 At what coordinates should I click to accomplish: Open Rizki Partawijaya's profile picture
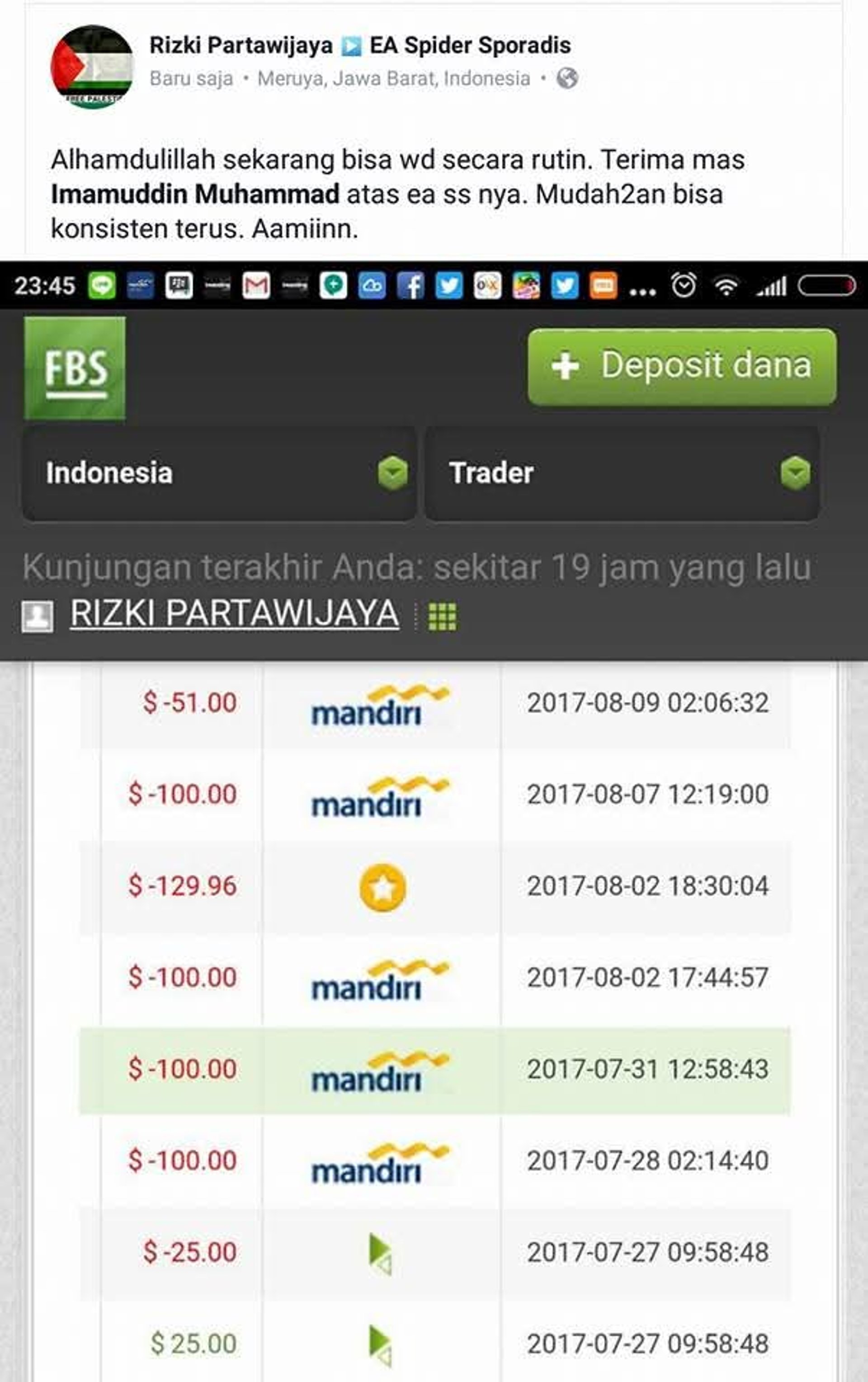(x=92, y=66)
